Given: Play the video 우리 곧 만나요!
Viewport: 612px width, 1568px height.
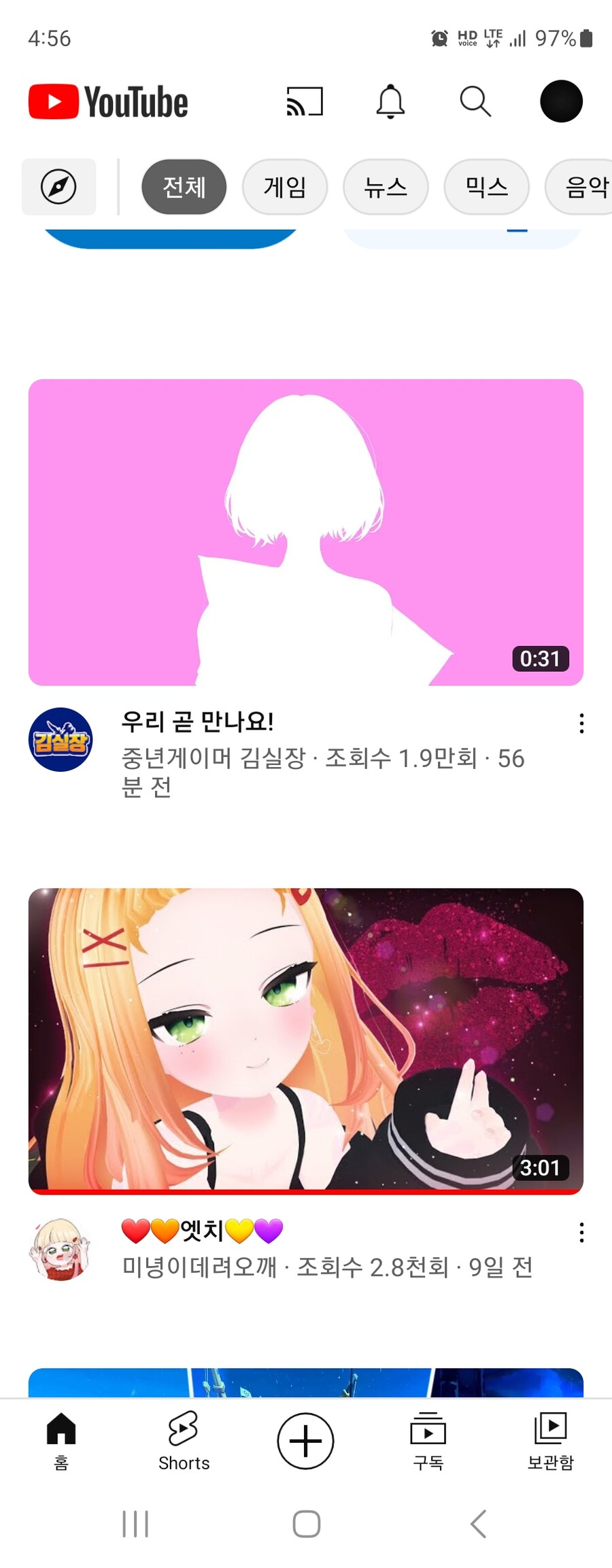Looking at the screenshot, I should [306, 532].
